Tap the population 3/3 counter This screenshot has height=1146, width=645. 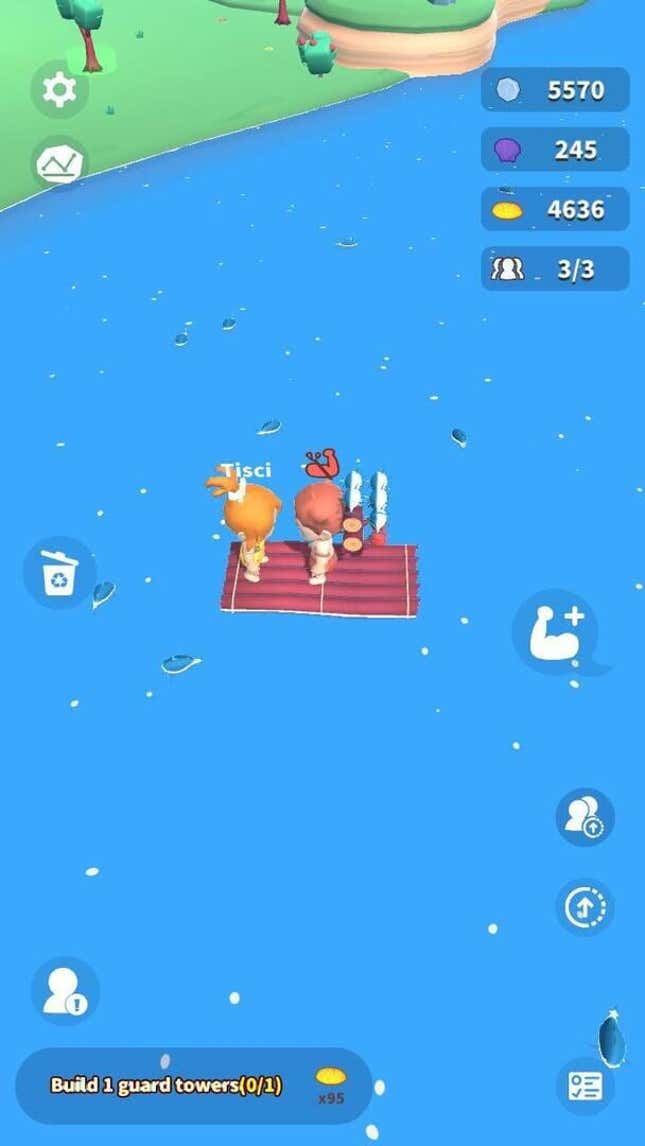(x=555, y=269)
